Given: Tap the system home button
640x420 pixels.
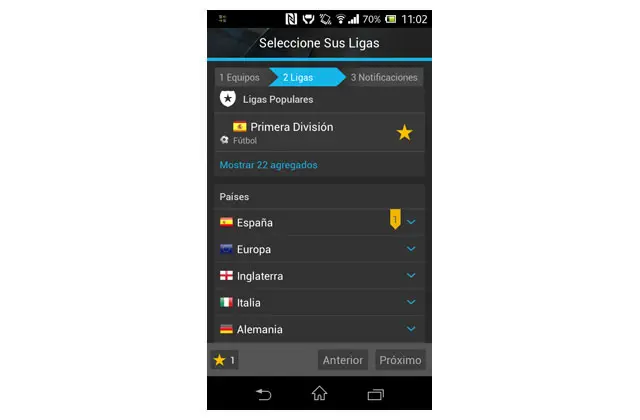Looking at the screenshot, I should (x=319, y=394).
